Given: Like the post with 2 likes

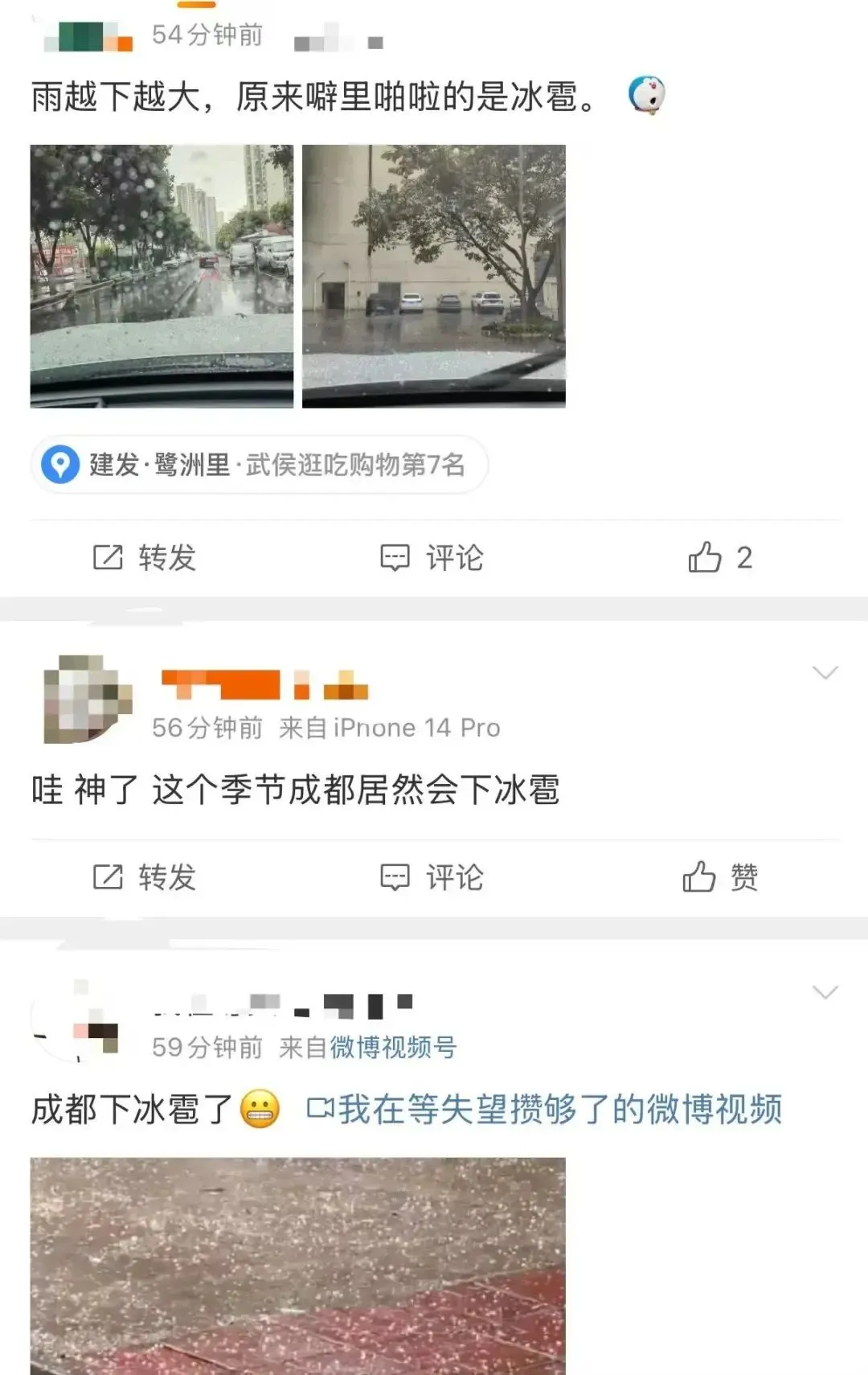Looking at the screenshot, I should pos(719,557).
